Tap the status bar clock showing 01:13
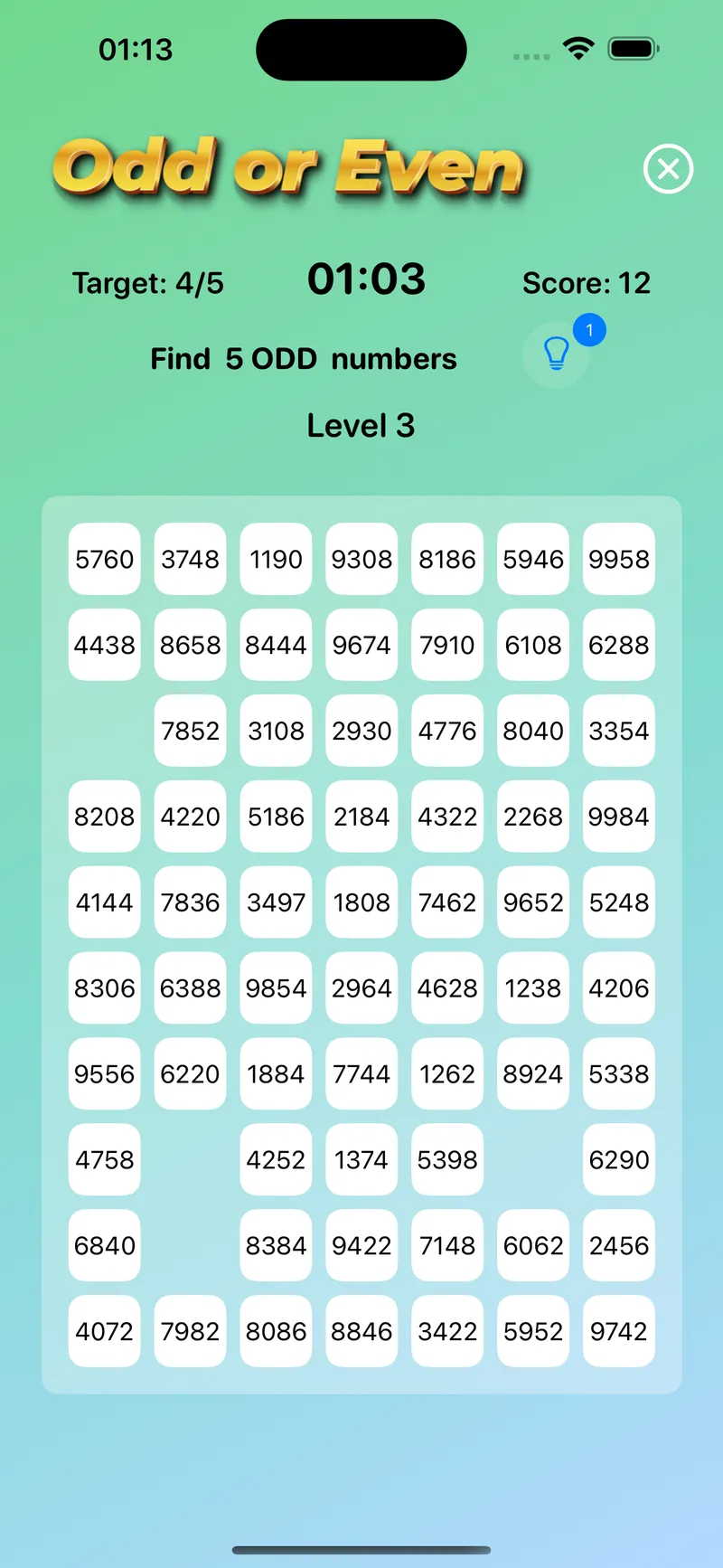The width and height of the screenshot is (723, 1568). 136,50
